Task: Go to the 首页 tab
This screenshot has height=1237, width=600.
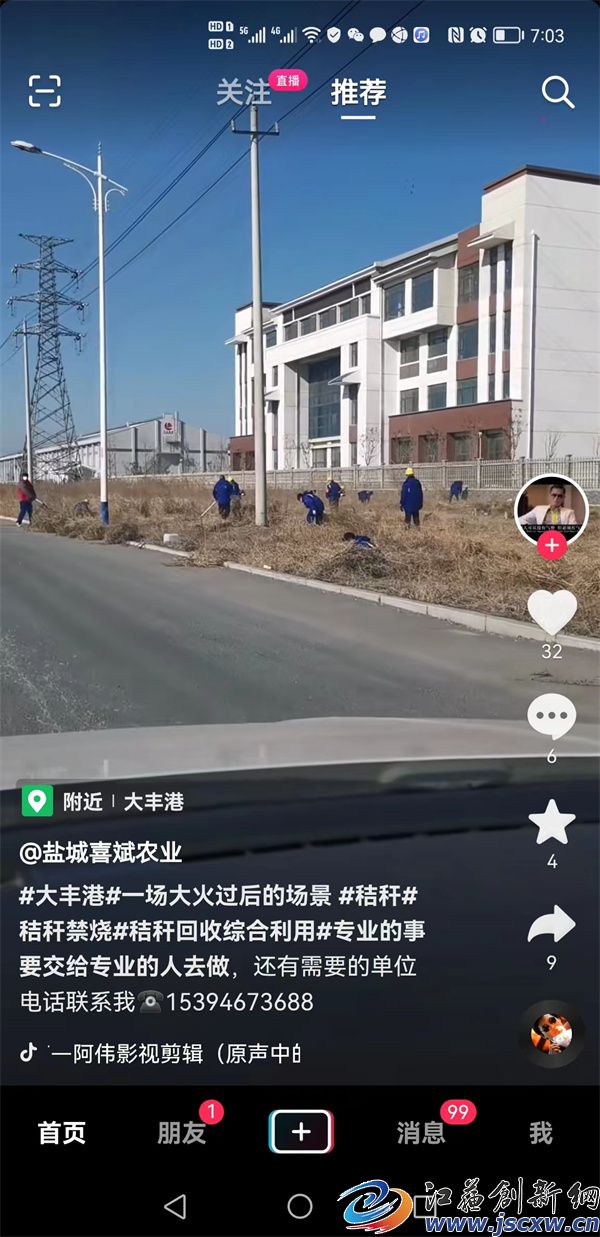Action: click(62, 1132)
